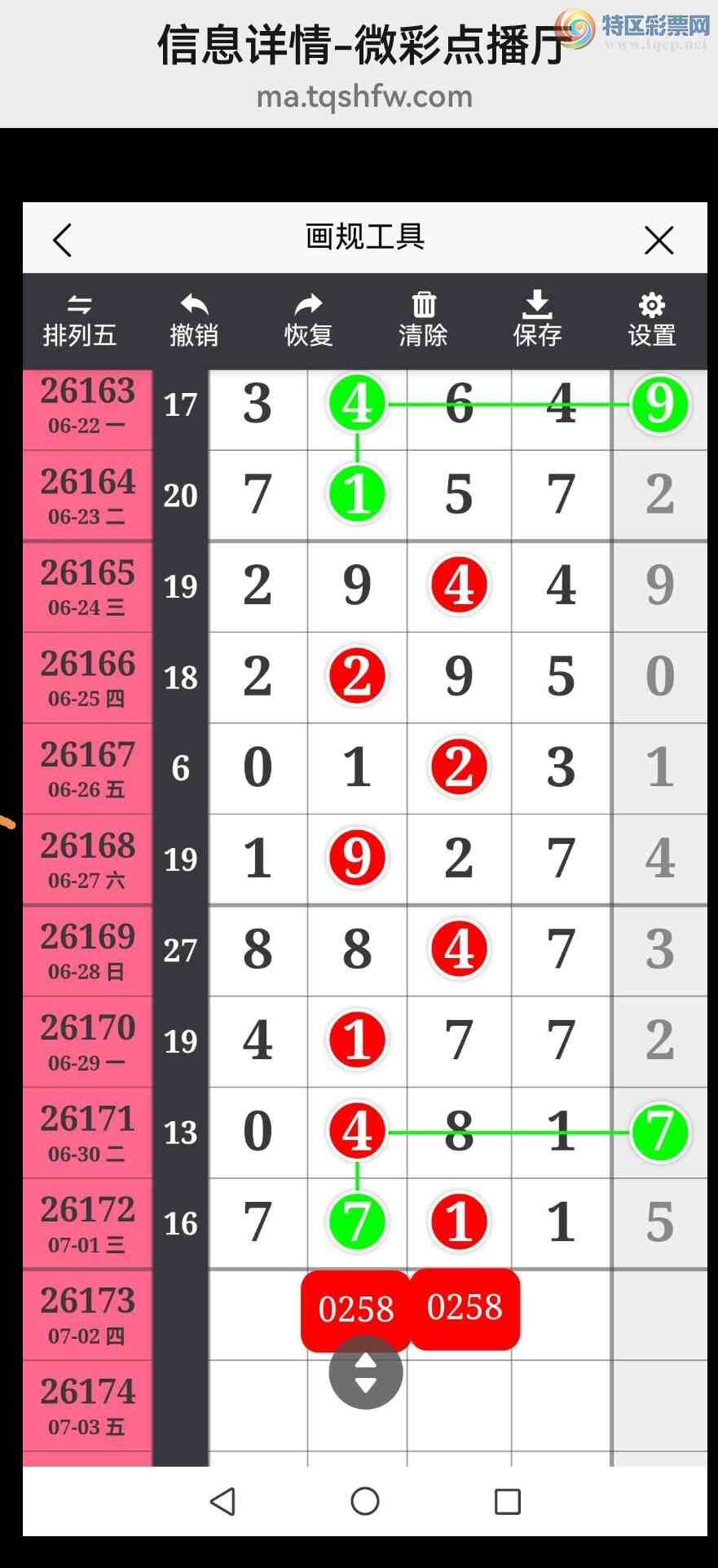Close the 画规工具 page
The image size is (718, 1568).
(x=659, y=240)
